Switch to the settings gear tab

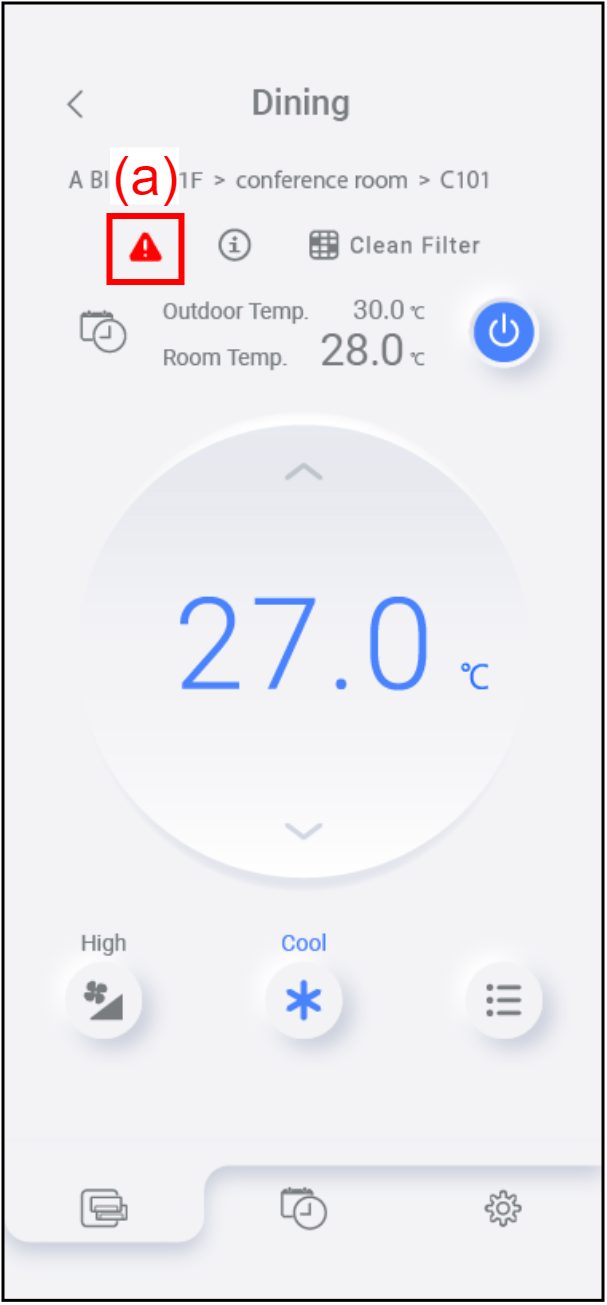click(503, 1209)
